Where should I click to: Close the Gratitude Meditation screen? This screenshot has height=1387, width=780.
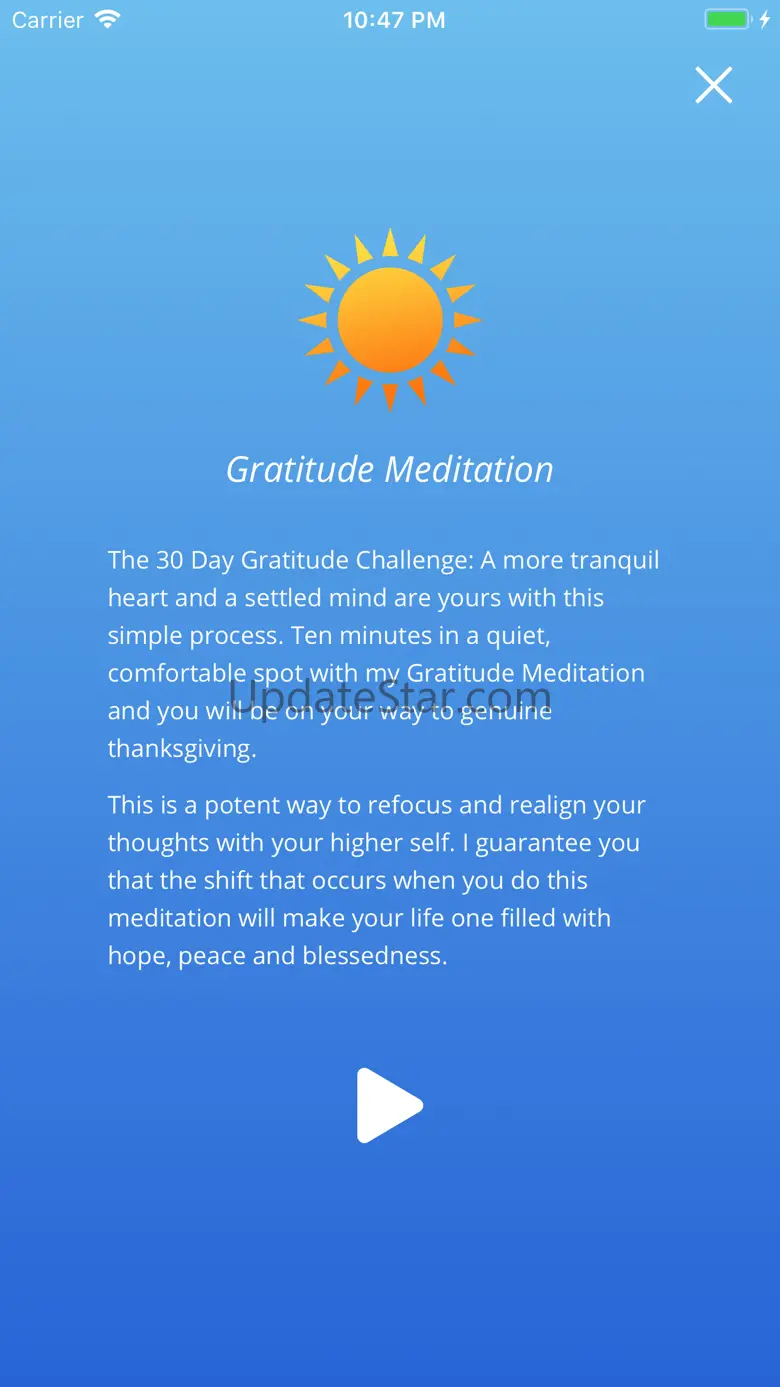pos(714,85)
